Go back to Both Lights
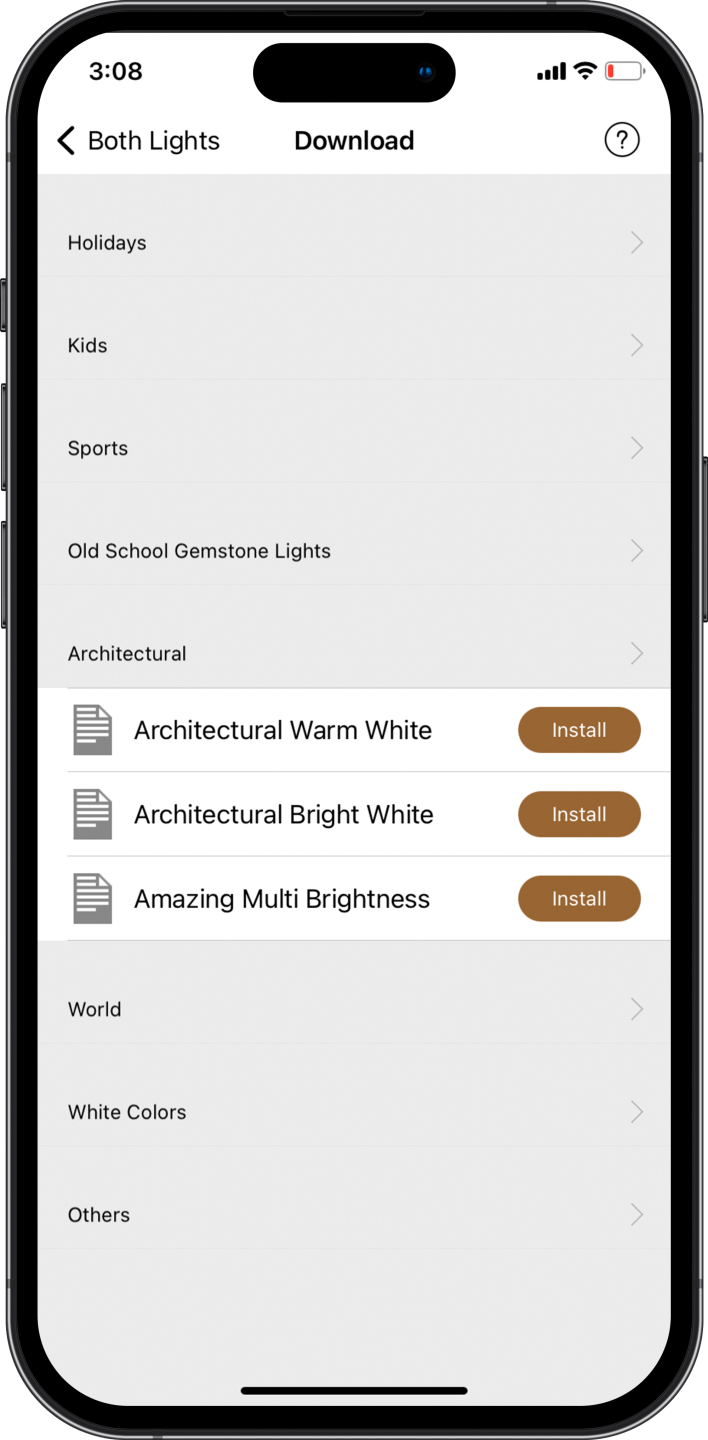The width and height of the screenshot is (708, 1440). point(138,141)
